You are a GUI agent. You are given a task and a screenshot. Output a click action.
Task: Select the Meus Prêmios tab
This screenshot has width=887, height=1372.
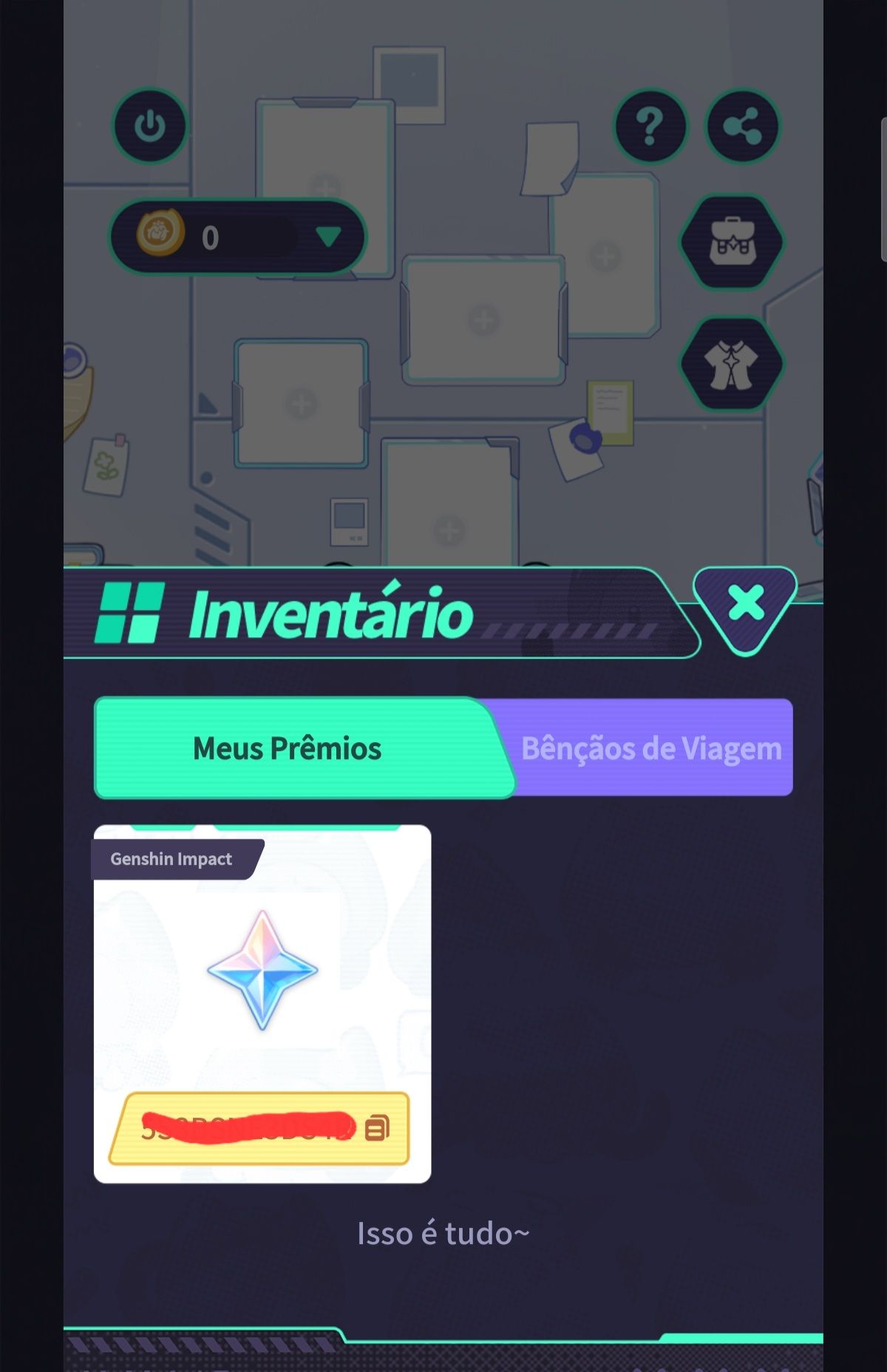288,748
